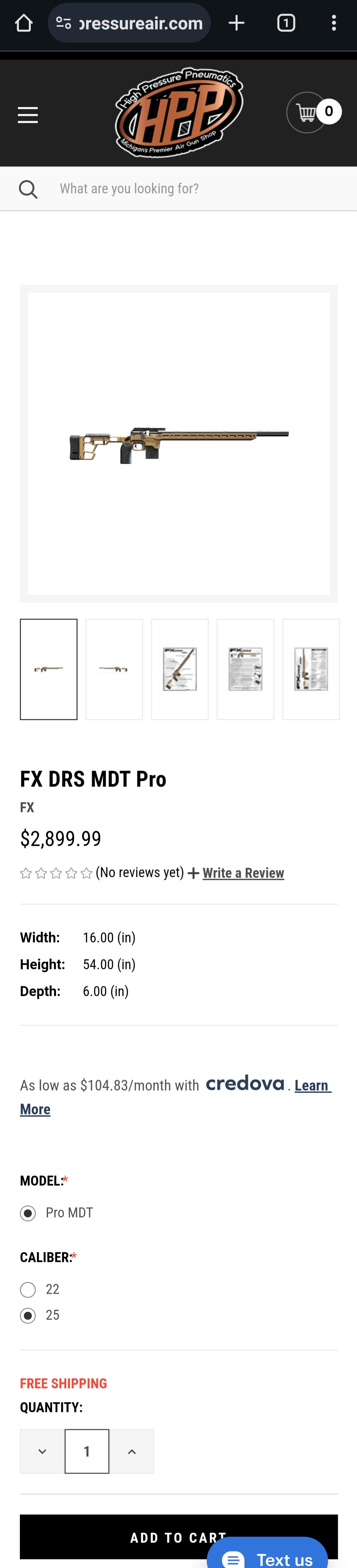
Task: Tap Write a Review link
Action: pyautogui.click(x=242, y=873)
